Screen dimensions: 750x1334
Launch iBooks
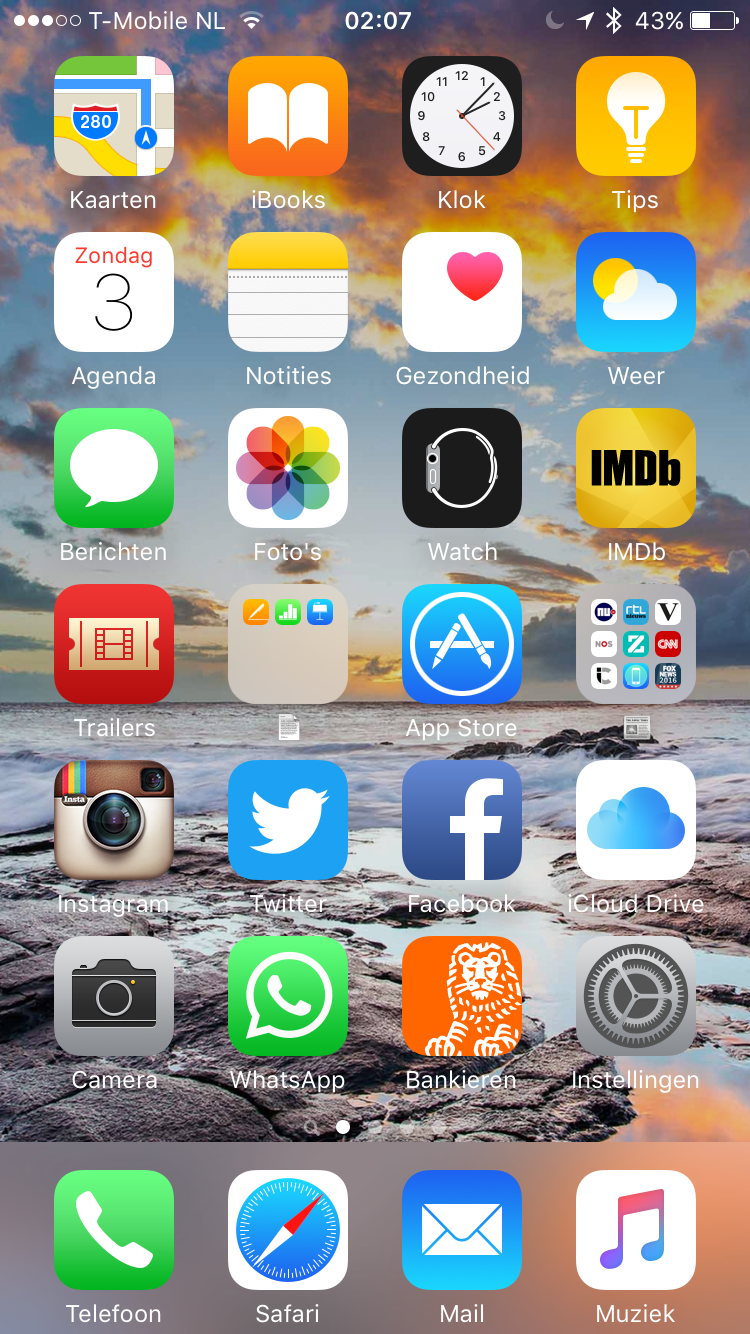tap(288, 116)
